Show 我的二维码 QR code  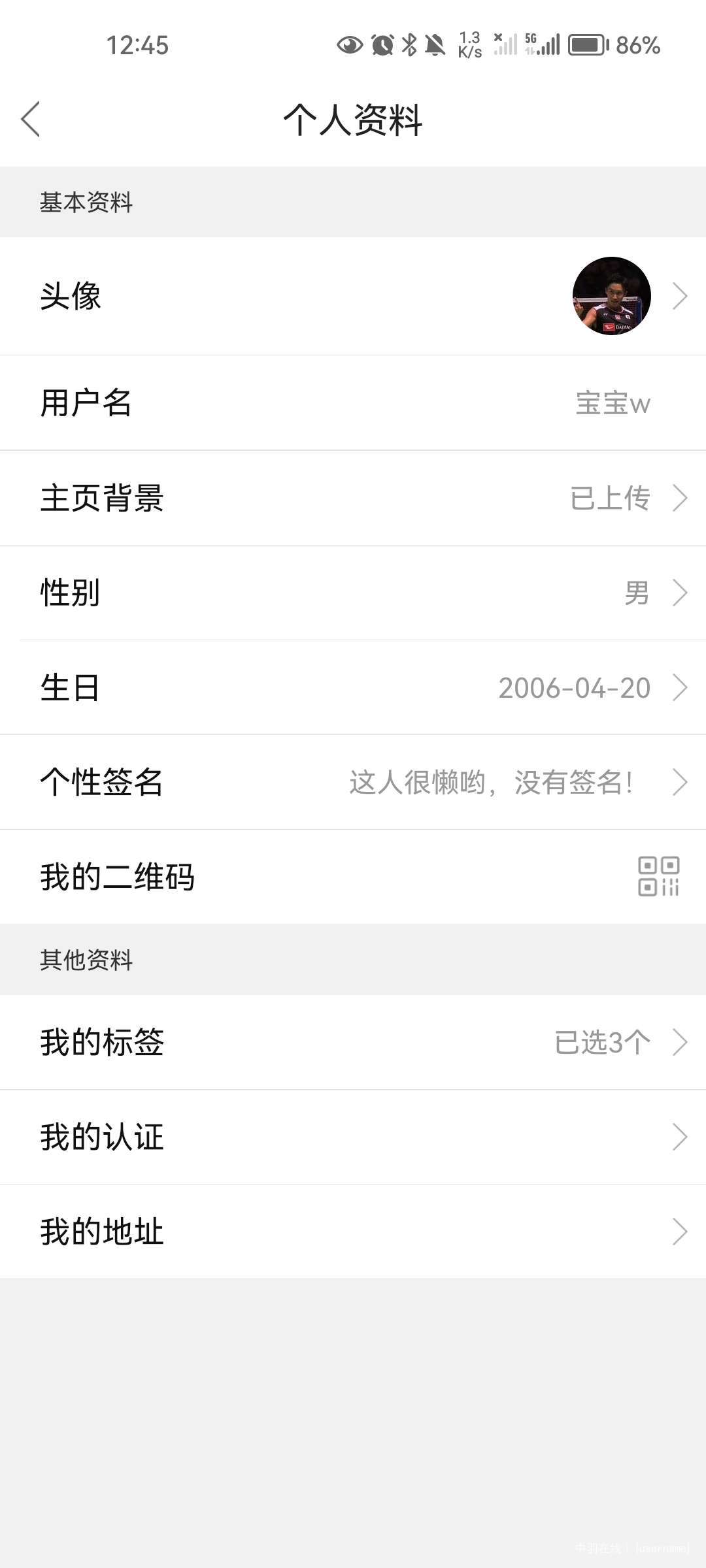click(353, 877)
